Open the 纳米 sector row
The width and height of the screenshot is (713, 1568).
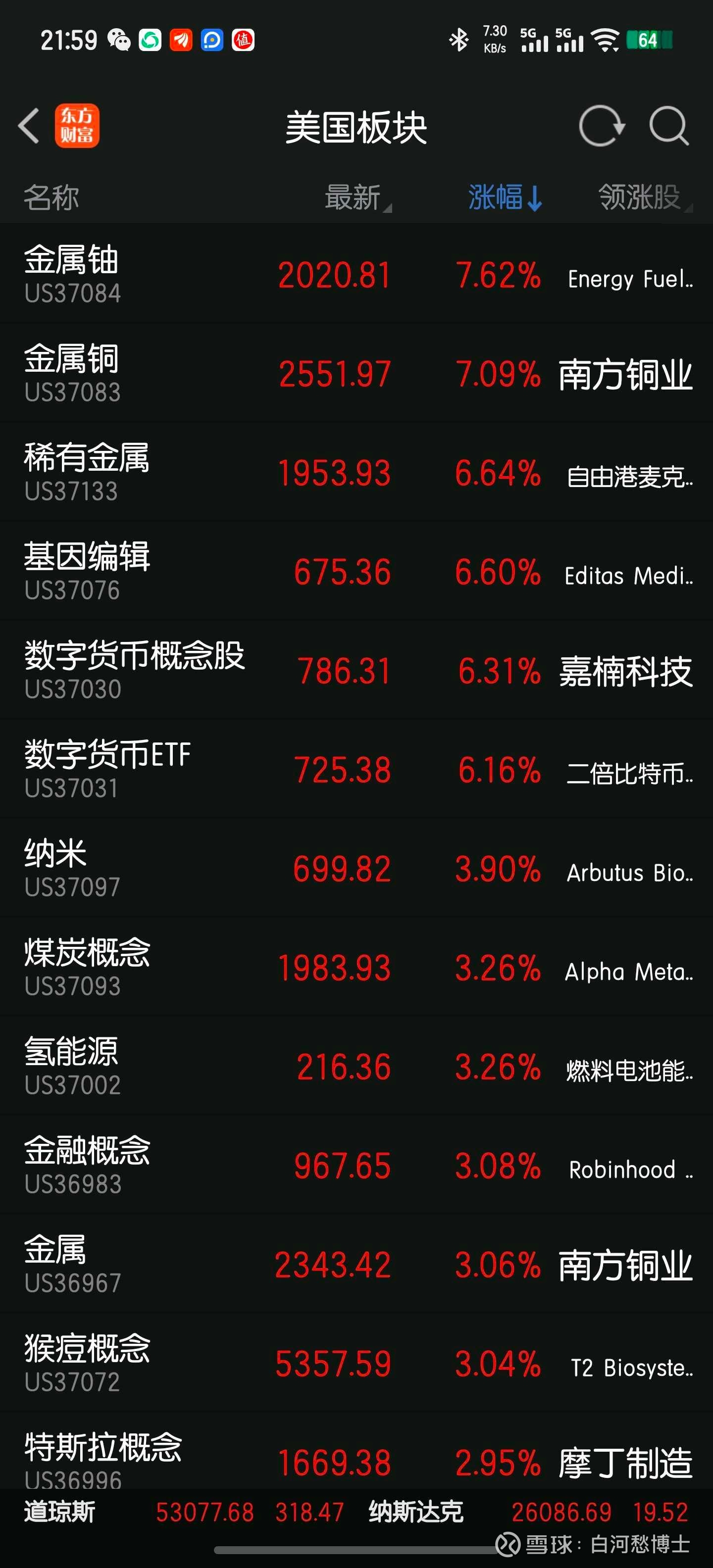[x=356, y=868]
